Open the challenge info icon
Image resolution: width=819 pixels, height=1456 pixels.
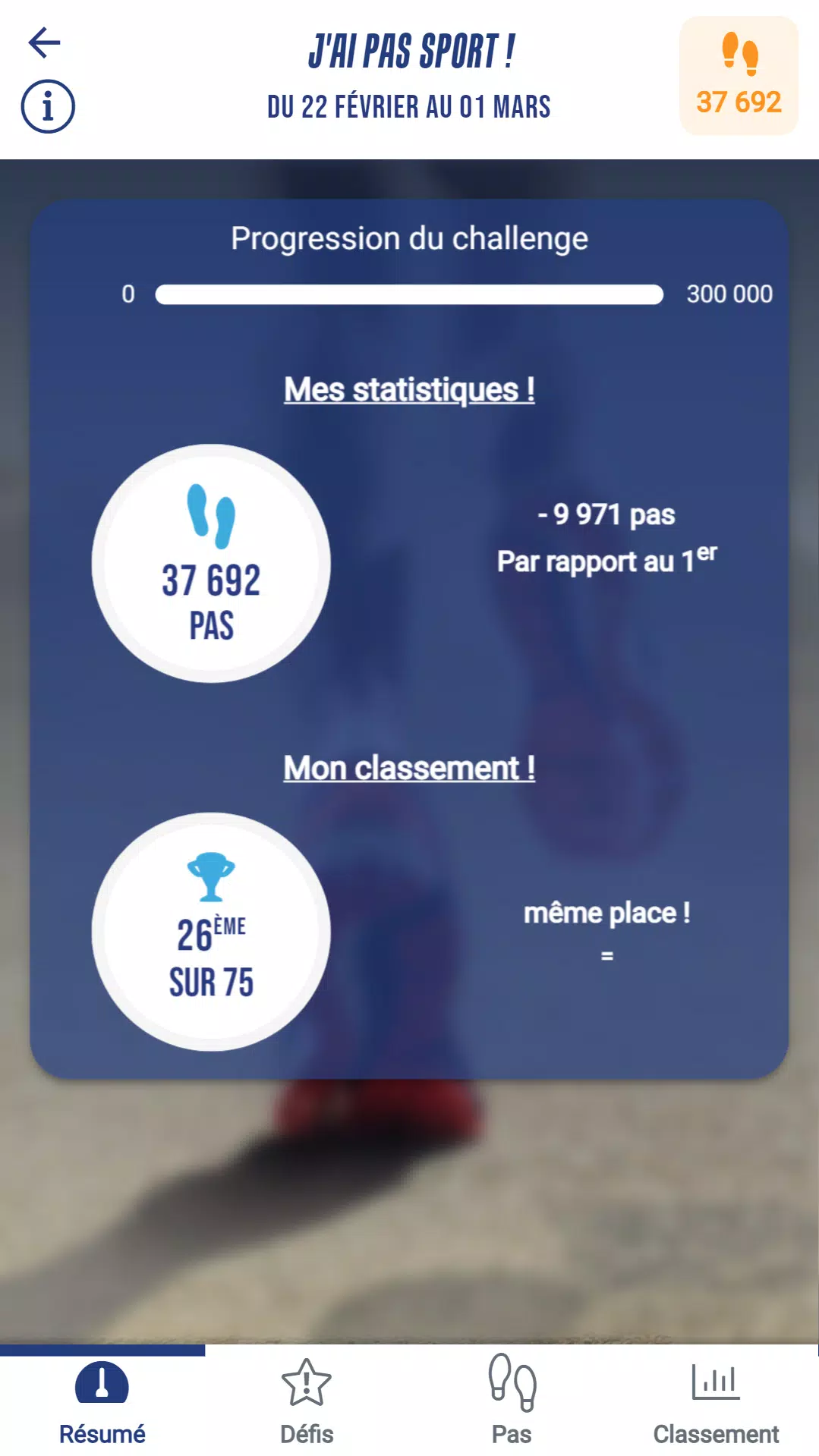point(47,106)
